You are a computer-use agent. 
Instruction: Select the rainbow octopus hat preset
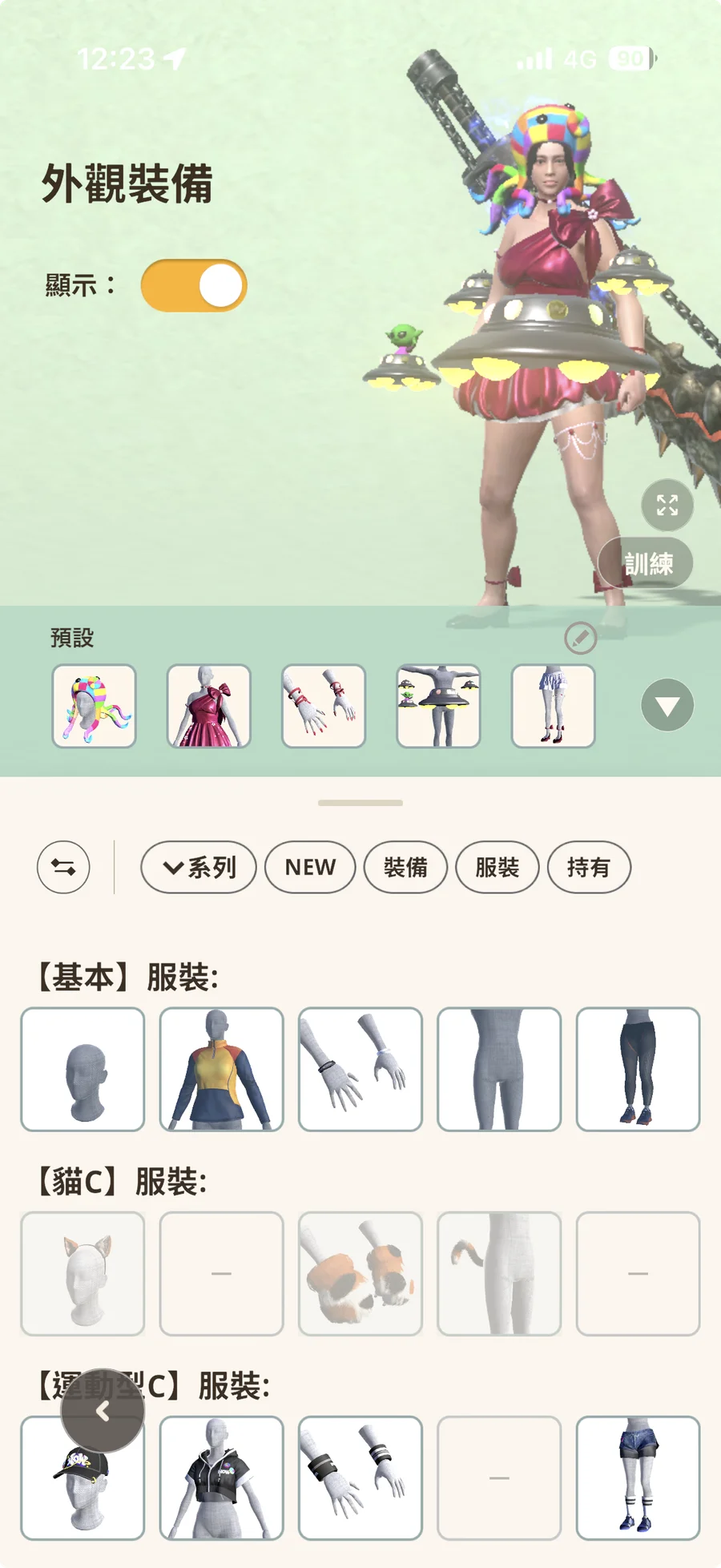95,706
